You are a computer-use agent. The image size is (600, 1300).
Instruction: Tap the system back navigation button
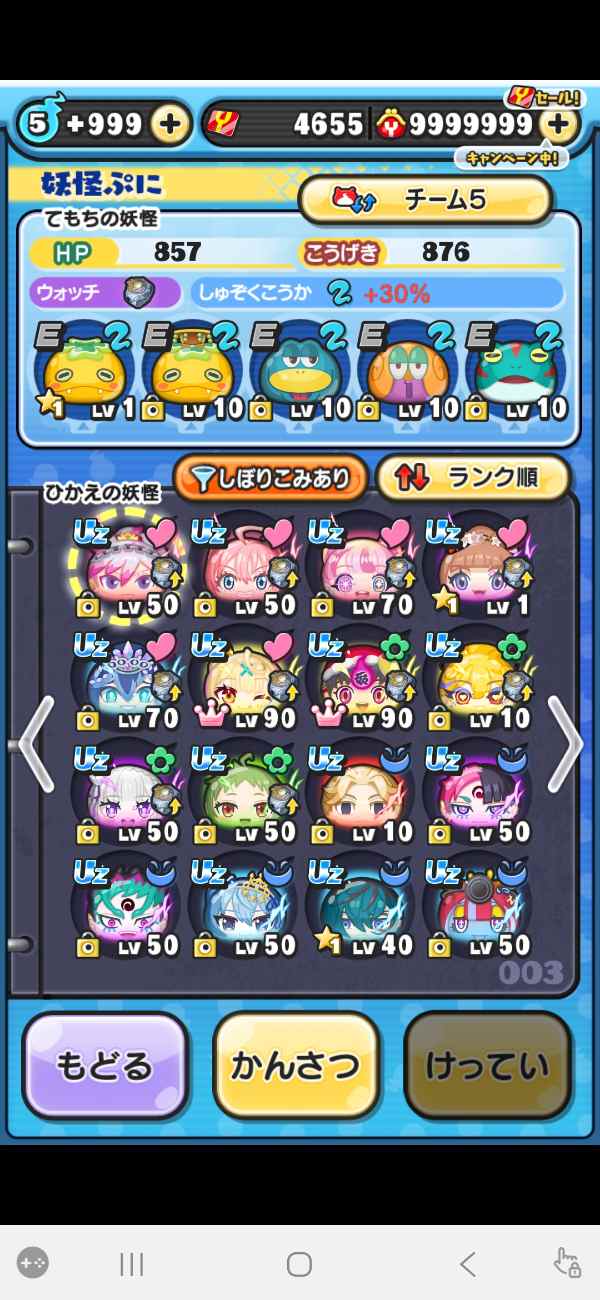tap(467, 1264)
